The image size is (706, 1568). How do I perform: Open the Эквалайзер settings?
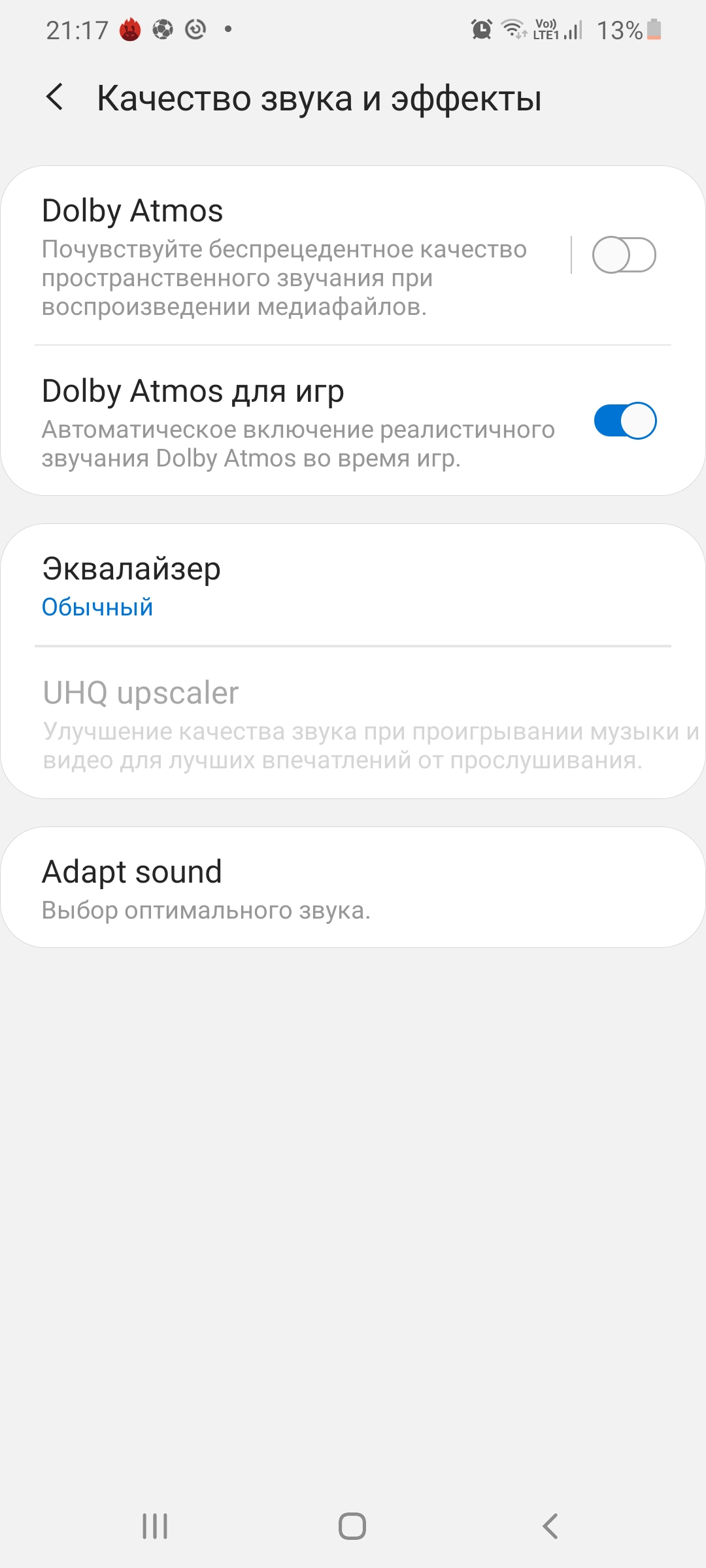coord(353,586)
